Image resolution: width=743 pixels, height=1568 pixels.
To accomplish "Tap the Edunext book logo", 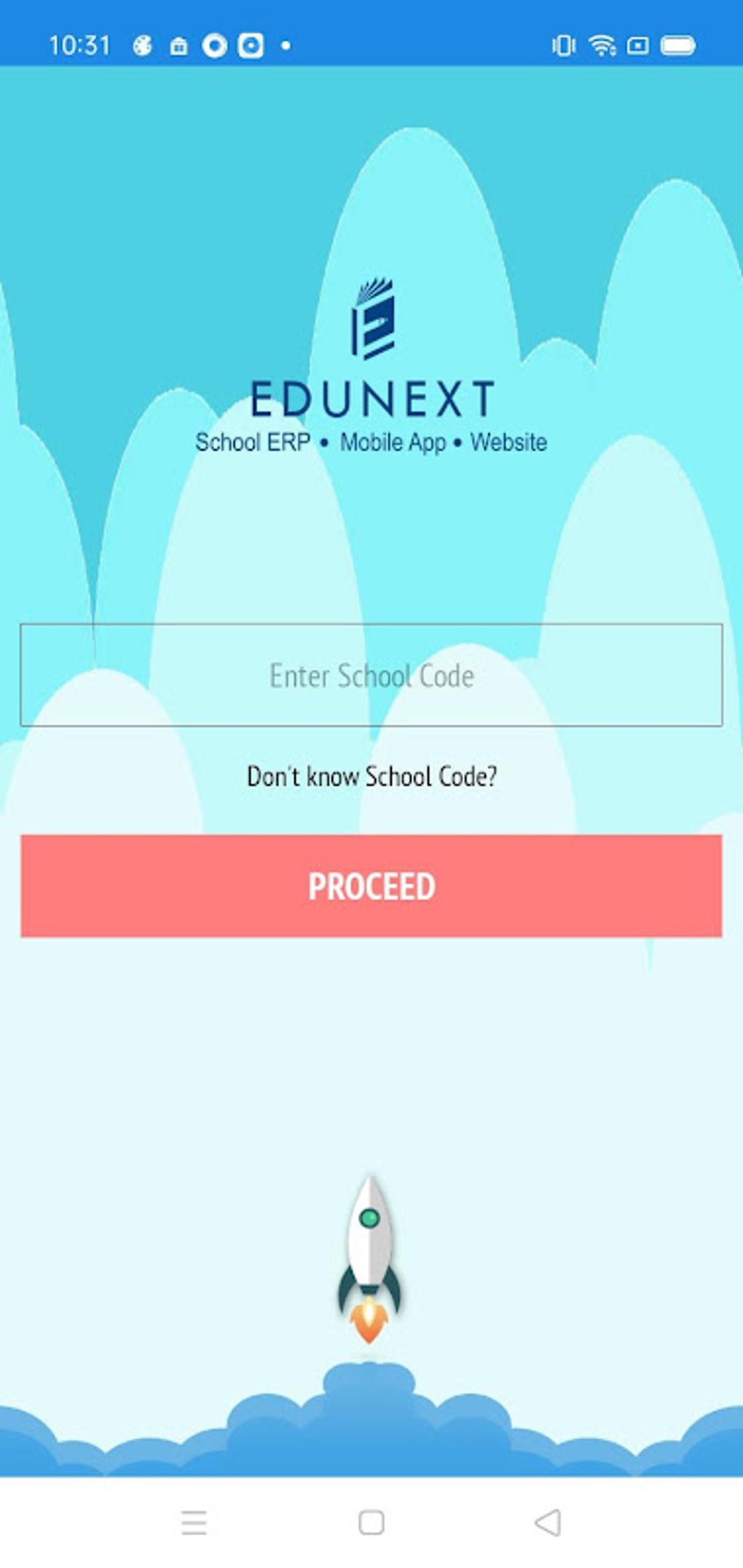I will click(x=371, y=320).
